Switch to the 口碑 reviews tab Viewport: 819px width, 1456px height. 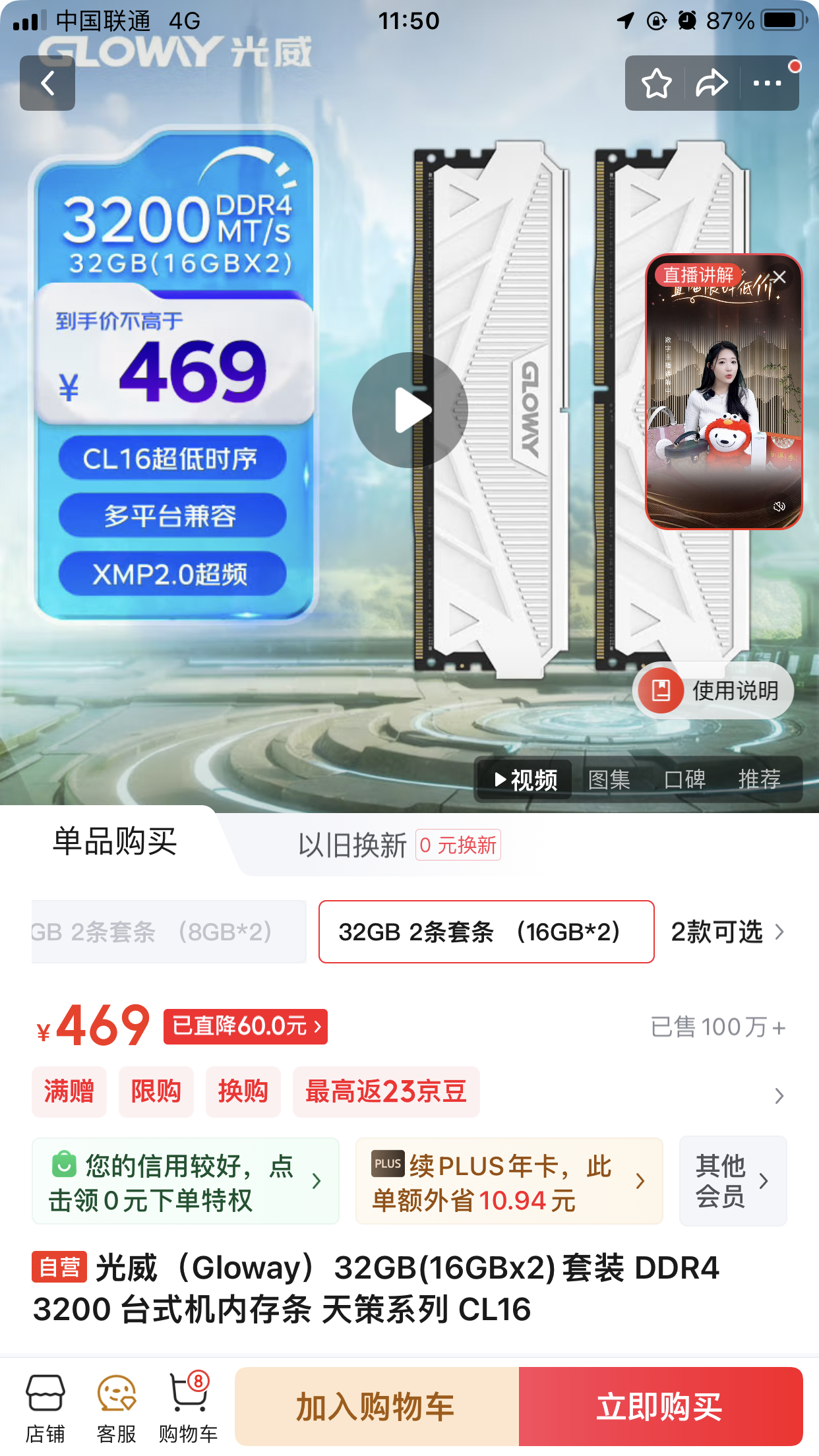click(x=684, y=779)
